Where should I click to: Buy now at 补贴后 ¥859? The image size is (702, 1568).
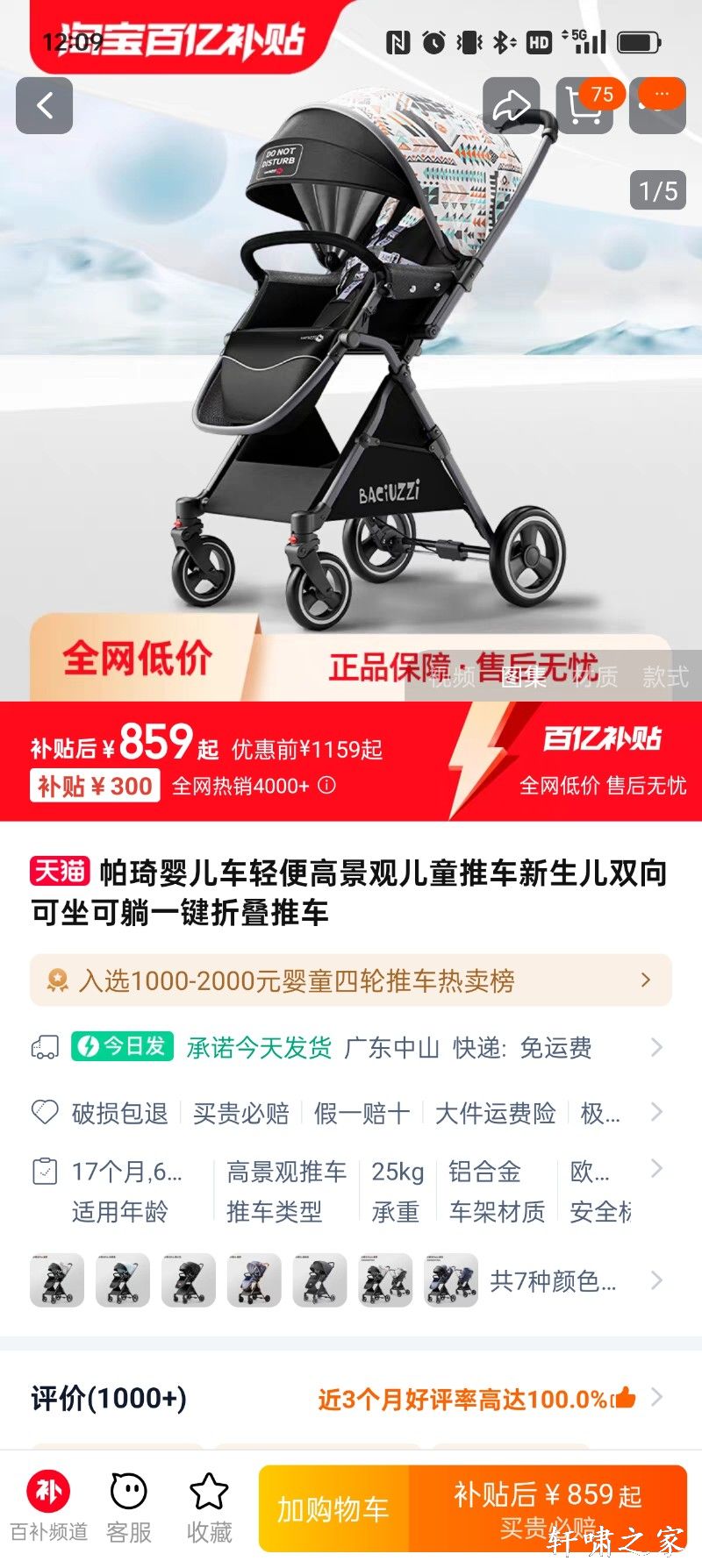548,1508
